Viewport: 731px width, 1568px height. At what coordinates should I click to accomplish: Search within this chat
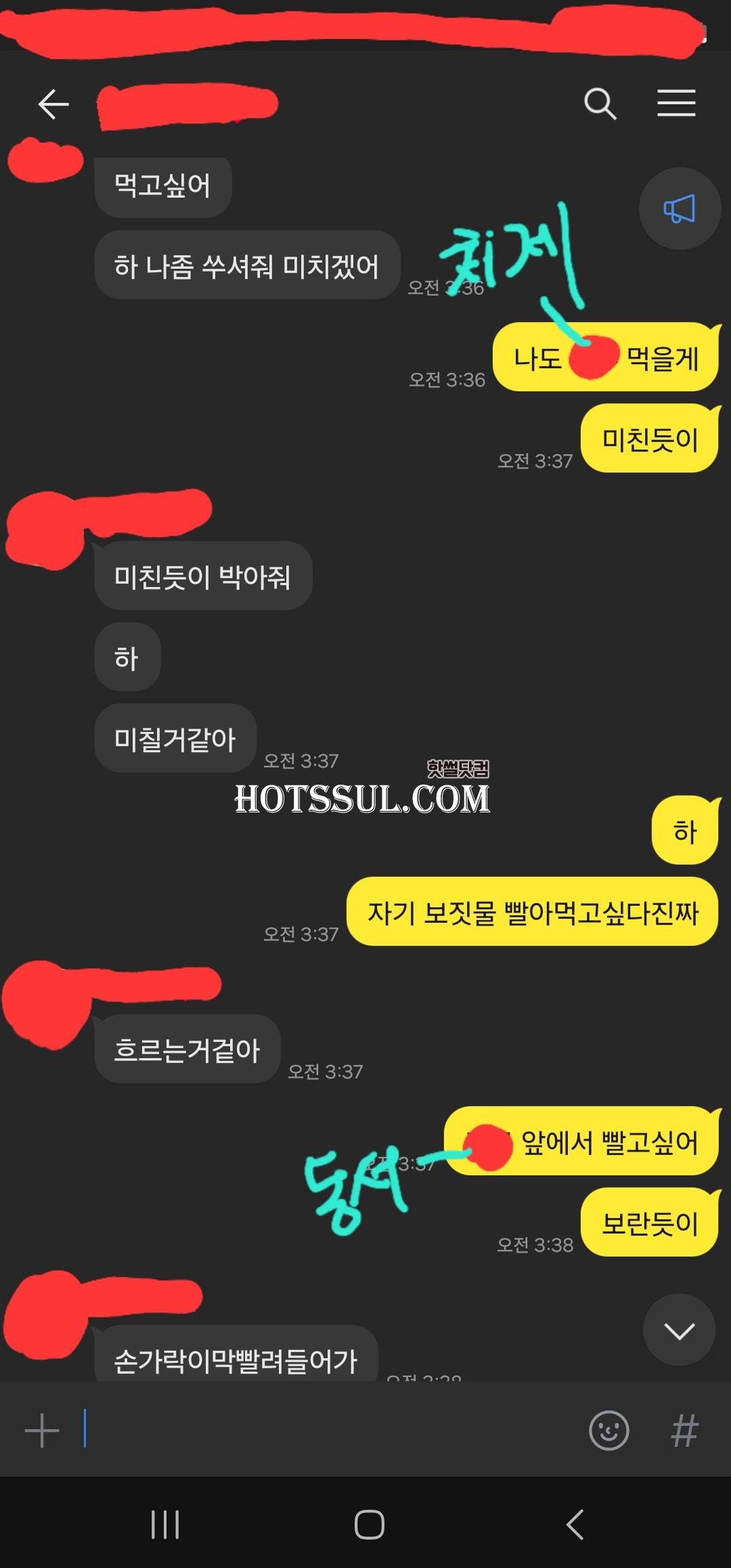click(600, 104)
